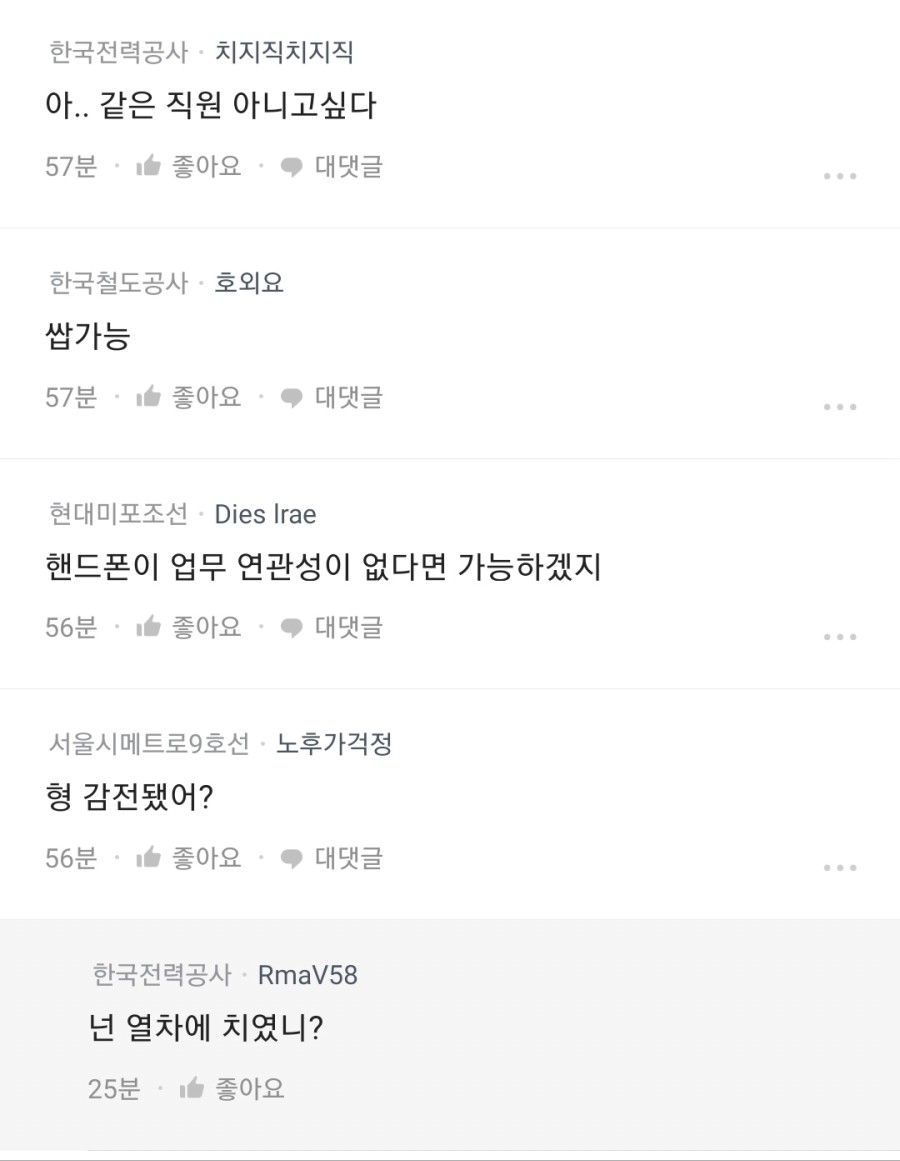Click the reply speech bubble icon under 쌉가능
900x1161 pixels.
[x=290, y=397]
